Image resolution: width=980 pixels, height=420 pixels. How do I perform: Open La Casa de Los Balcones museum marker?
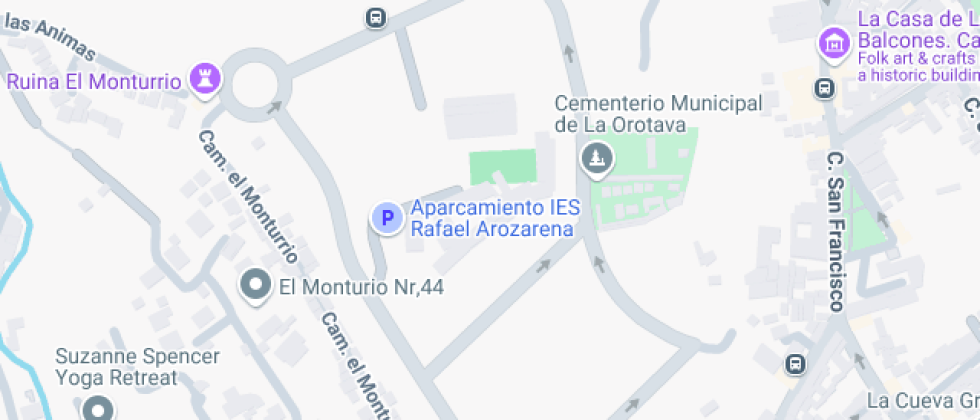834,44
